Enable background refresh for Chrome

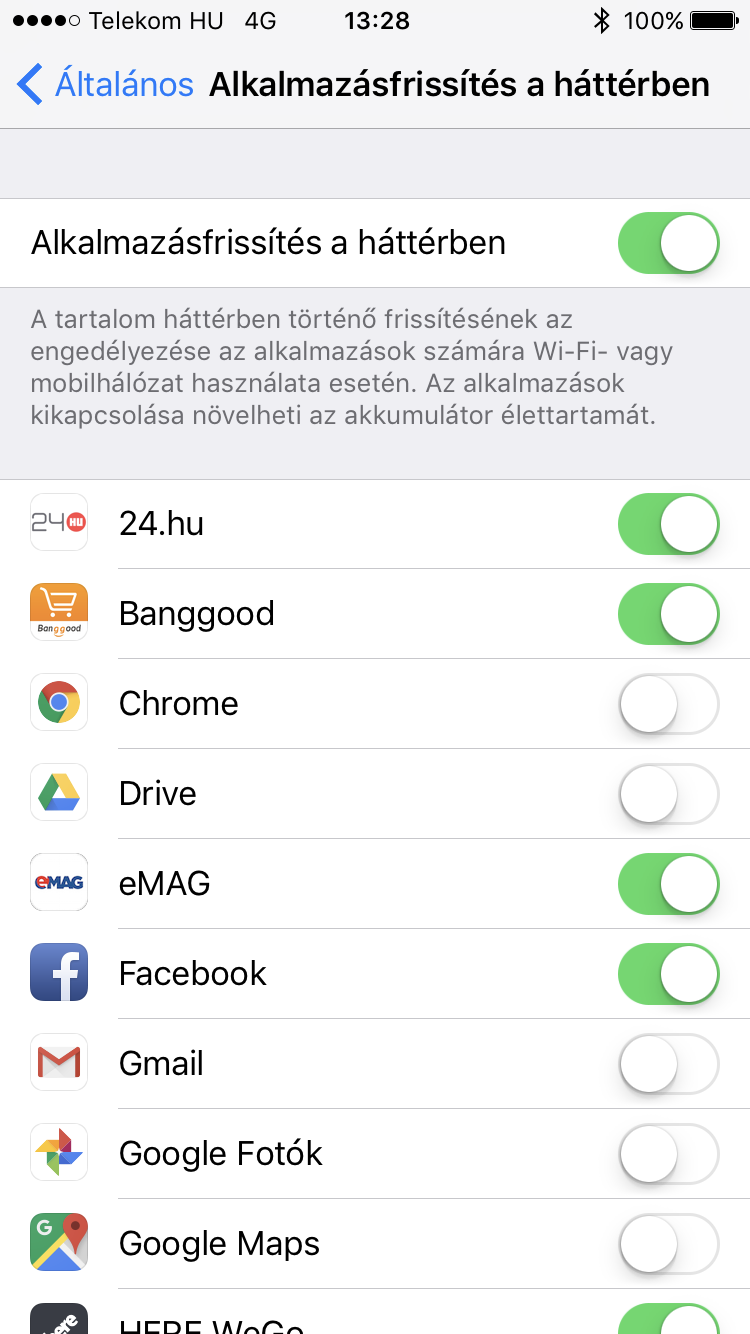[668, 703]
